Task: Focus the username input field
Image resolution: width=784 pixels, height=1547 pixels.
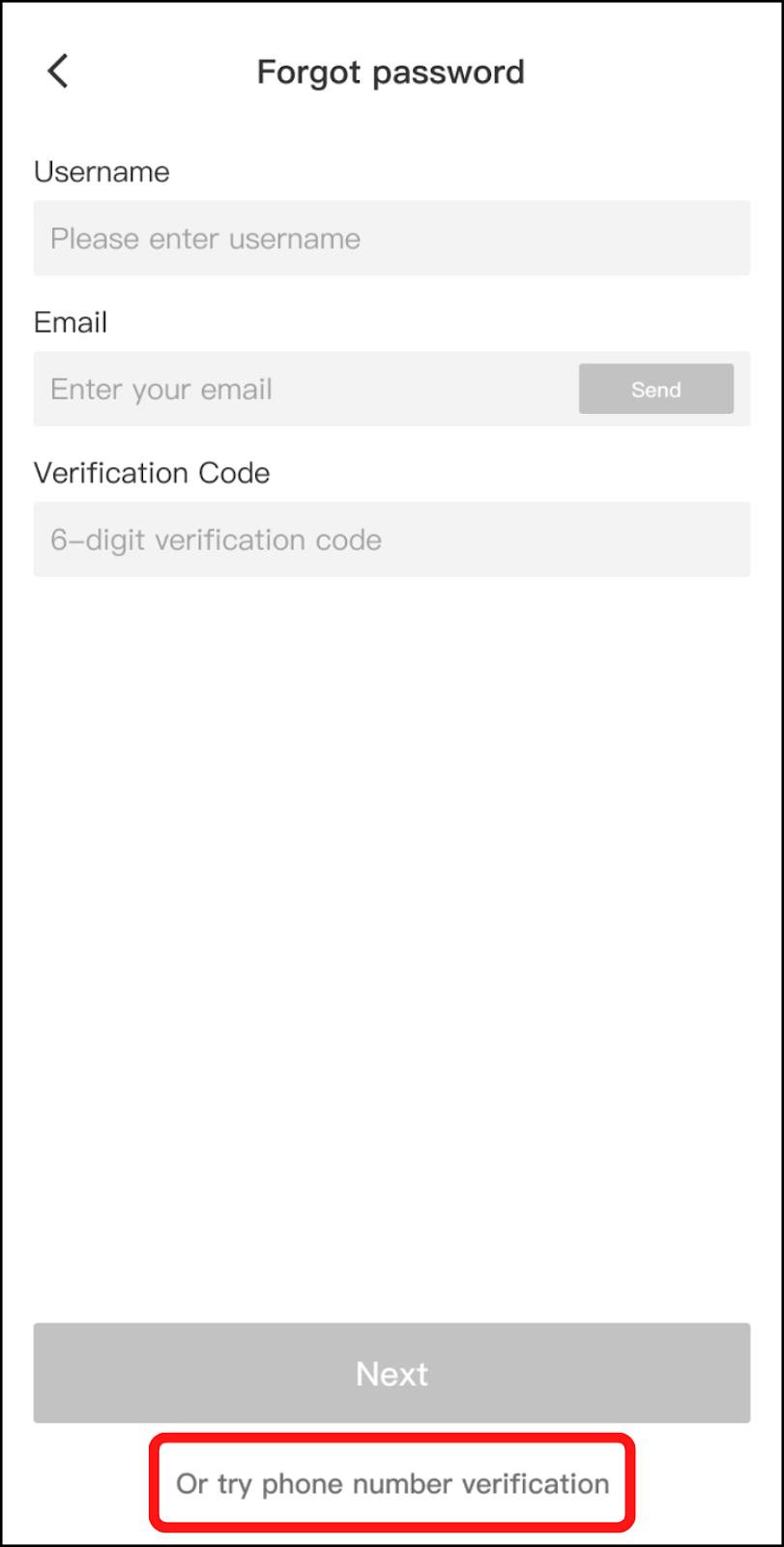Action: pyautogui.click(x=392, y=239)
